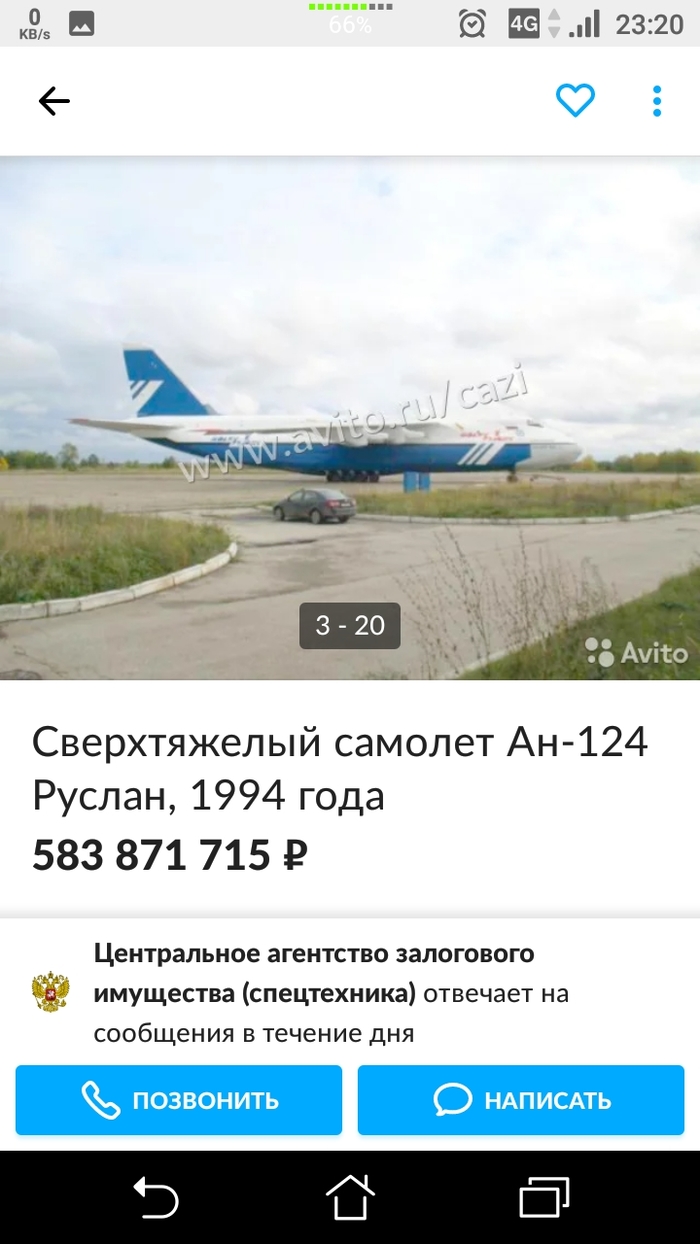This screenshot has width=700, height=1244.
Task: Call the seller with Позвонить
Action: point(179,1100)
